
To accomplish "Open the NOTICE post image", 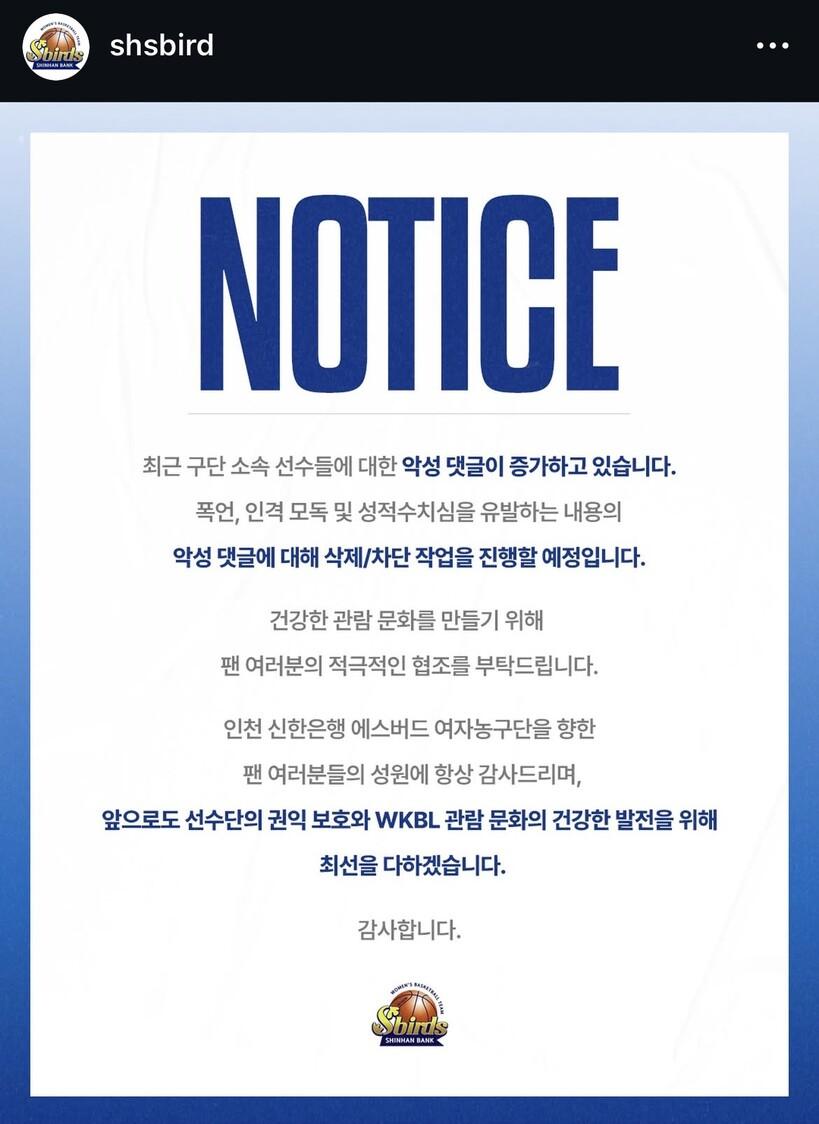I will coord(409,612).
